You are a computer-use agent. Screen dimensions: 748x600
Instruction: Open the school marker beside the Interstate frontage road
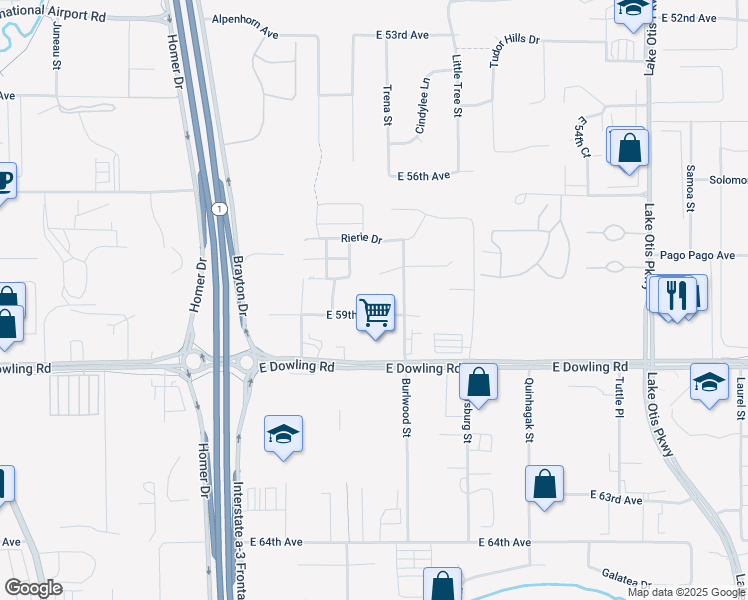[284, 434]
